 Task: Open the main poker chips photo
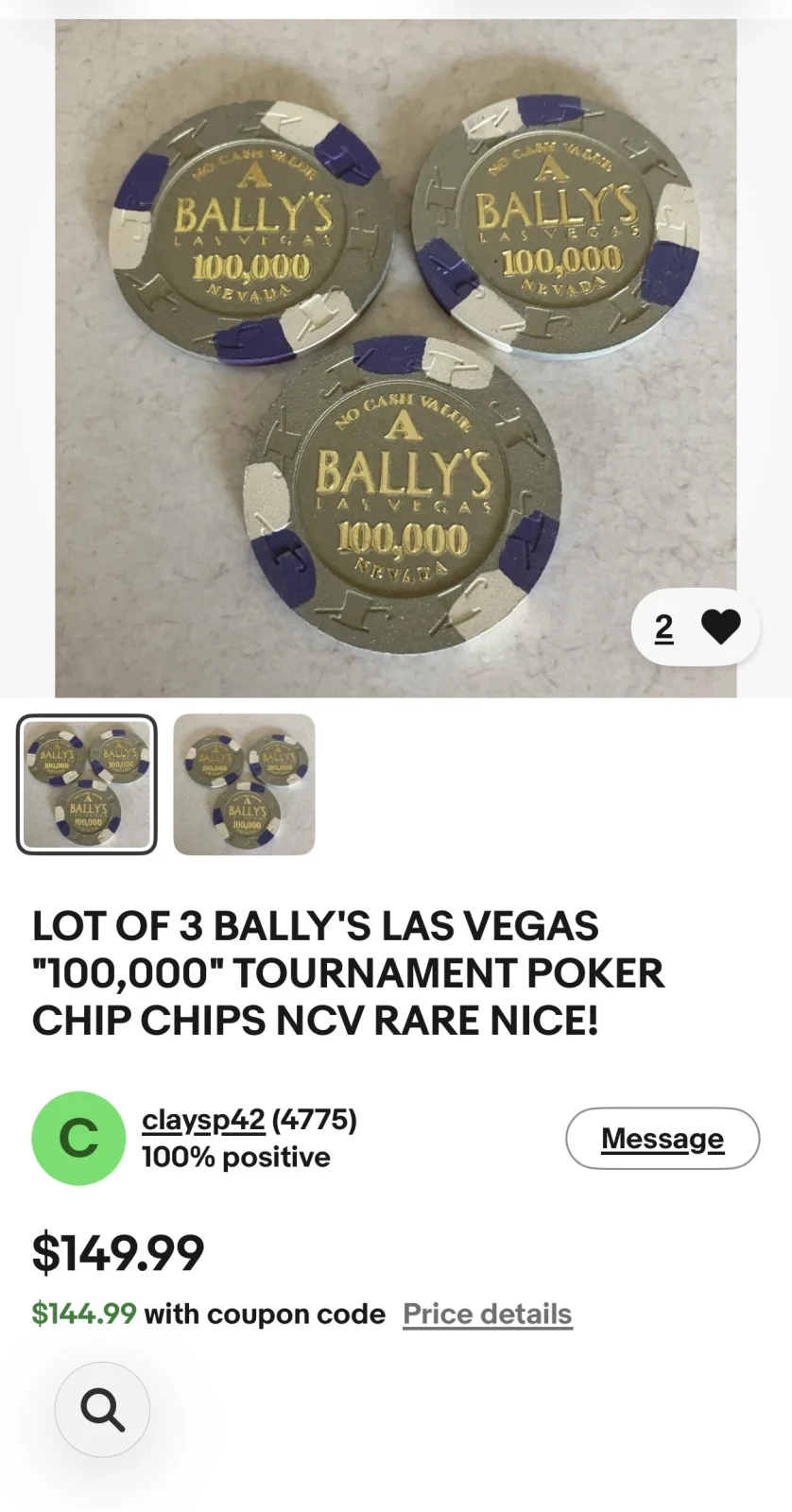pyautogui.click(x=396, y=358)
